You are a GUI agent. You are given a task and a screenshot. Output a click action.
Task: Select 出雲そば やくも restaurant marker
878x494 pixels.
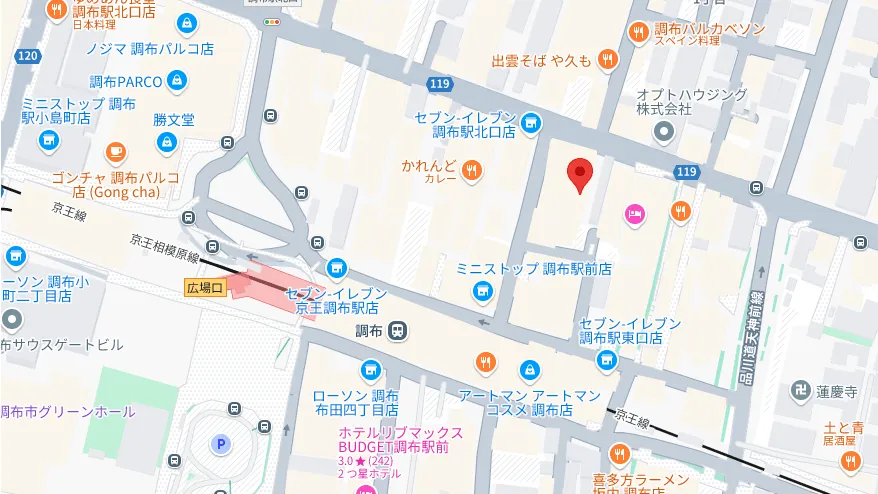point(607,60)
